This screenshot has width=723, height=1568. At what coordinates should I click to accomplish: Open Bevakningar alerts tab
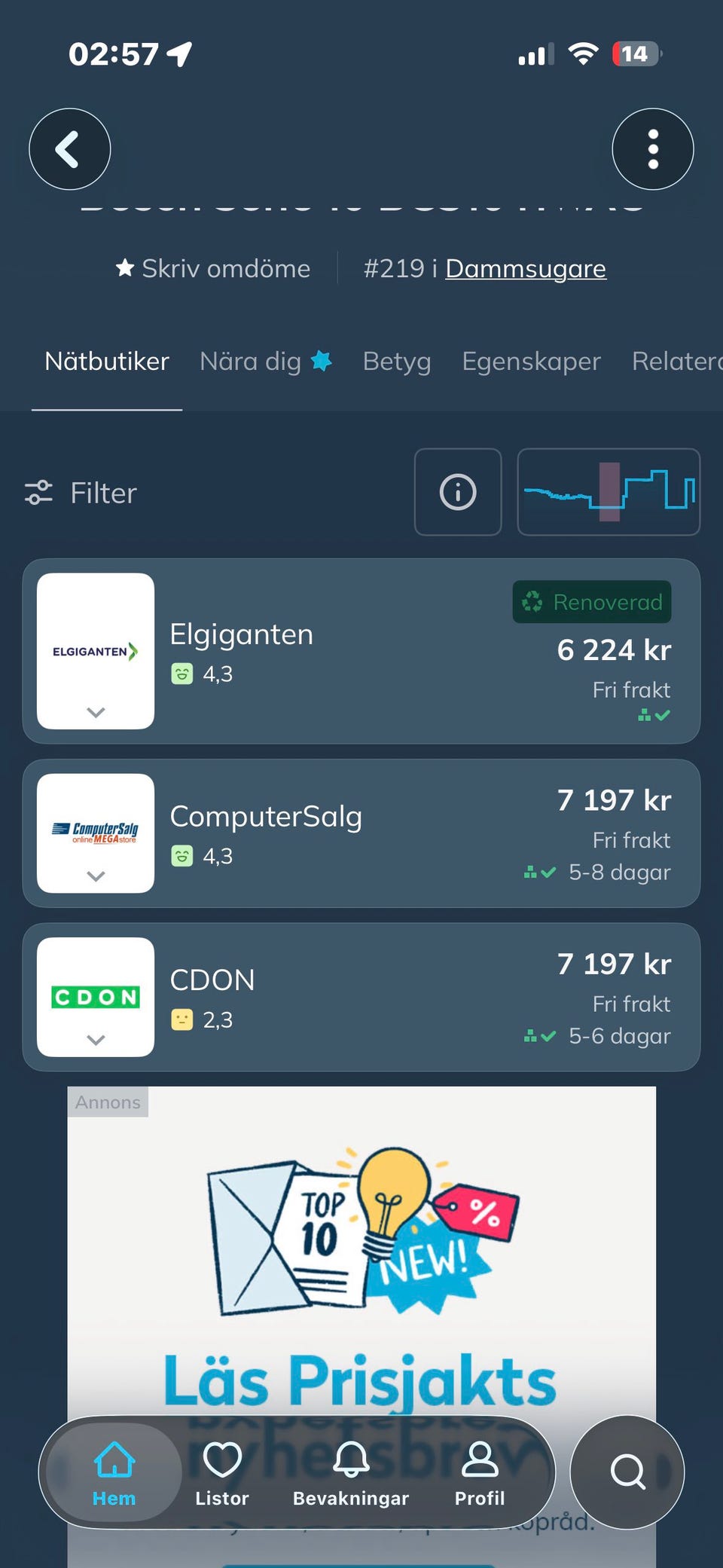[x=351, y=1473]
